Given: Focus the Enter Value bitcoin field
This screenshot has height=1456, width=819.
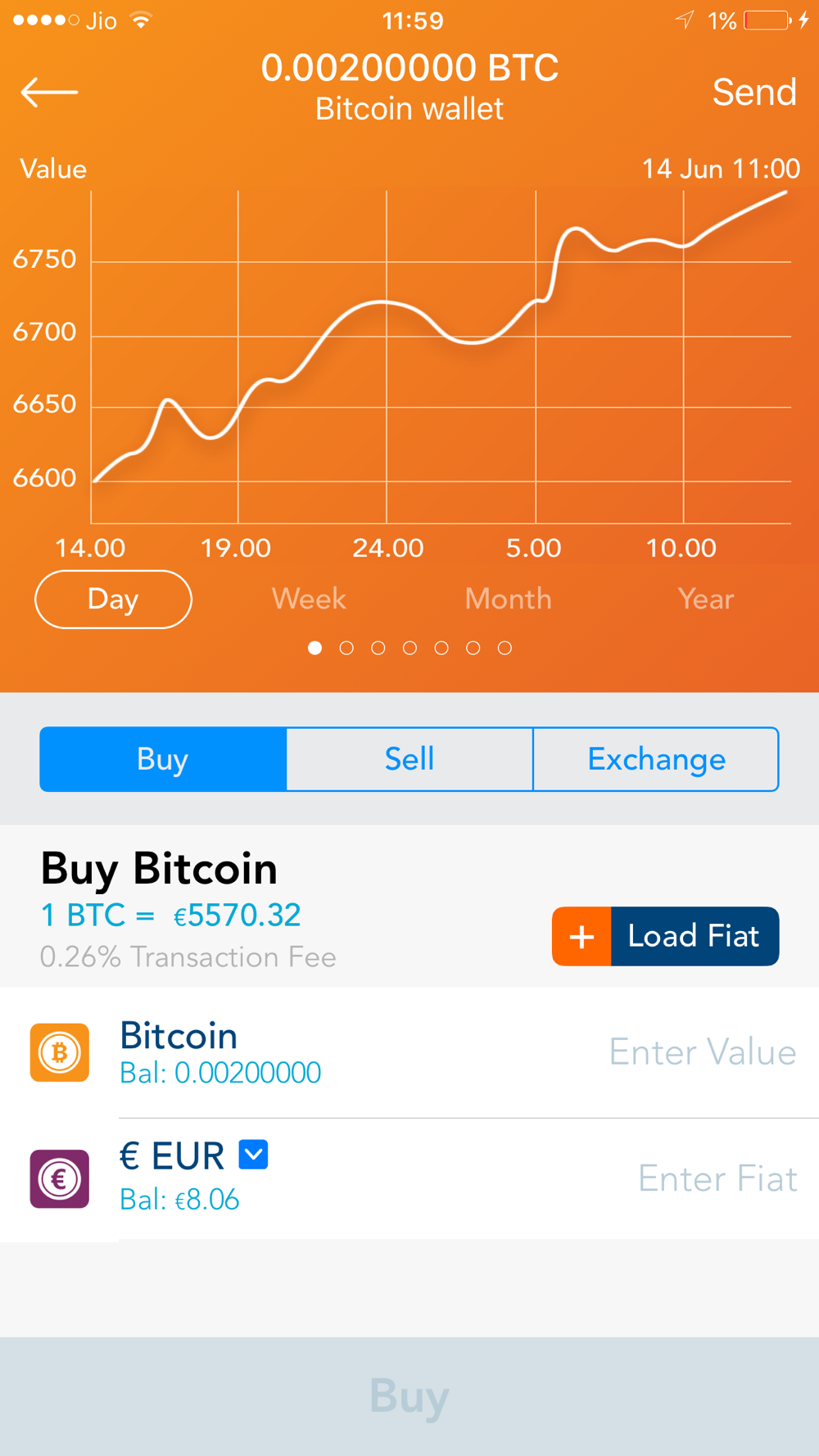Looking at the screenshot, I should click(x=702, y=1052).
